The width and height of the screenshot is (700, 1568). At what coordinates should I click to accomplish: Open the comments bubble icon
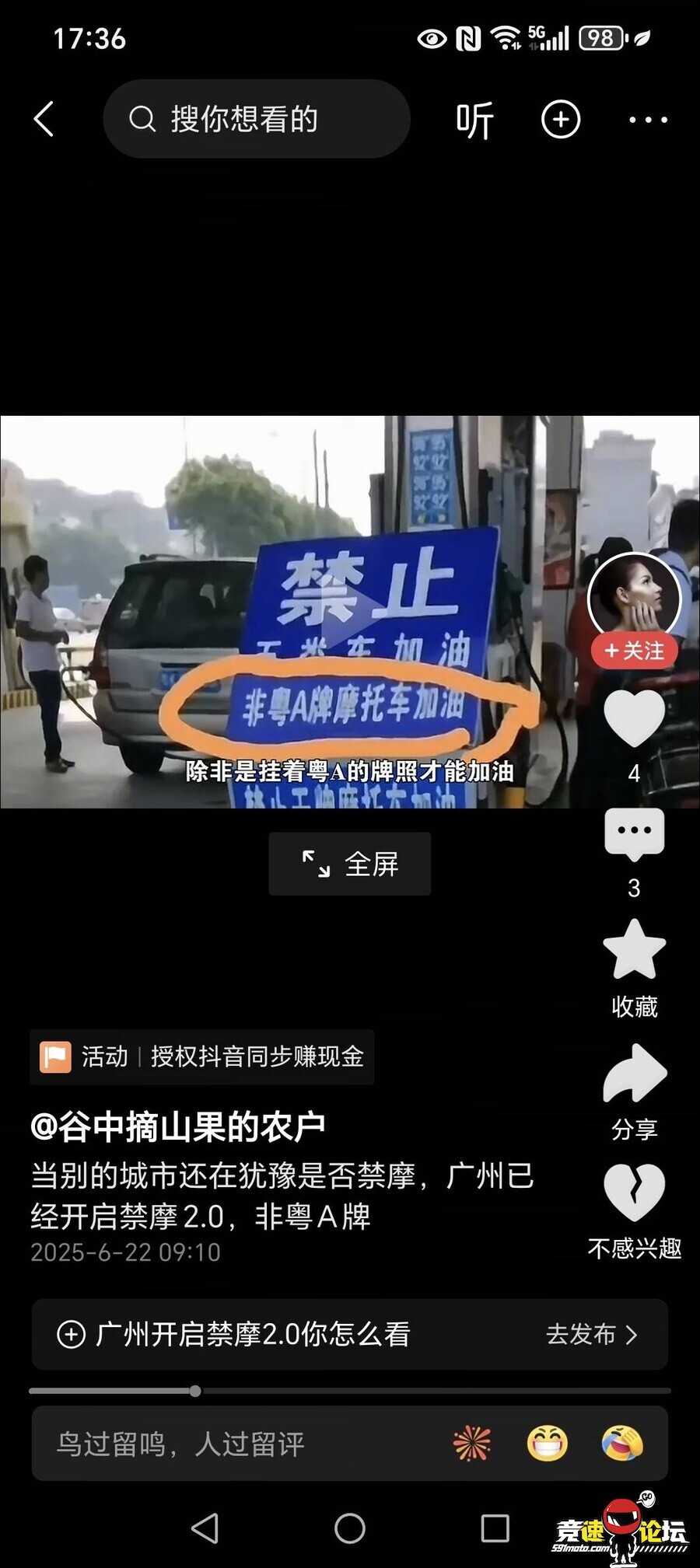(634, 833)
